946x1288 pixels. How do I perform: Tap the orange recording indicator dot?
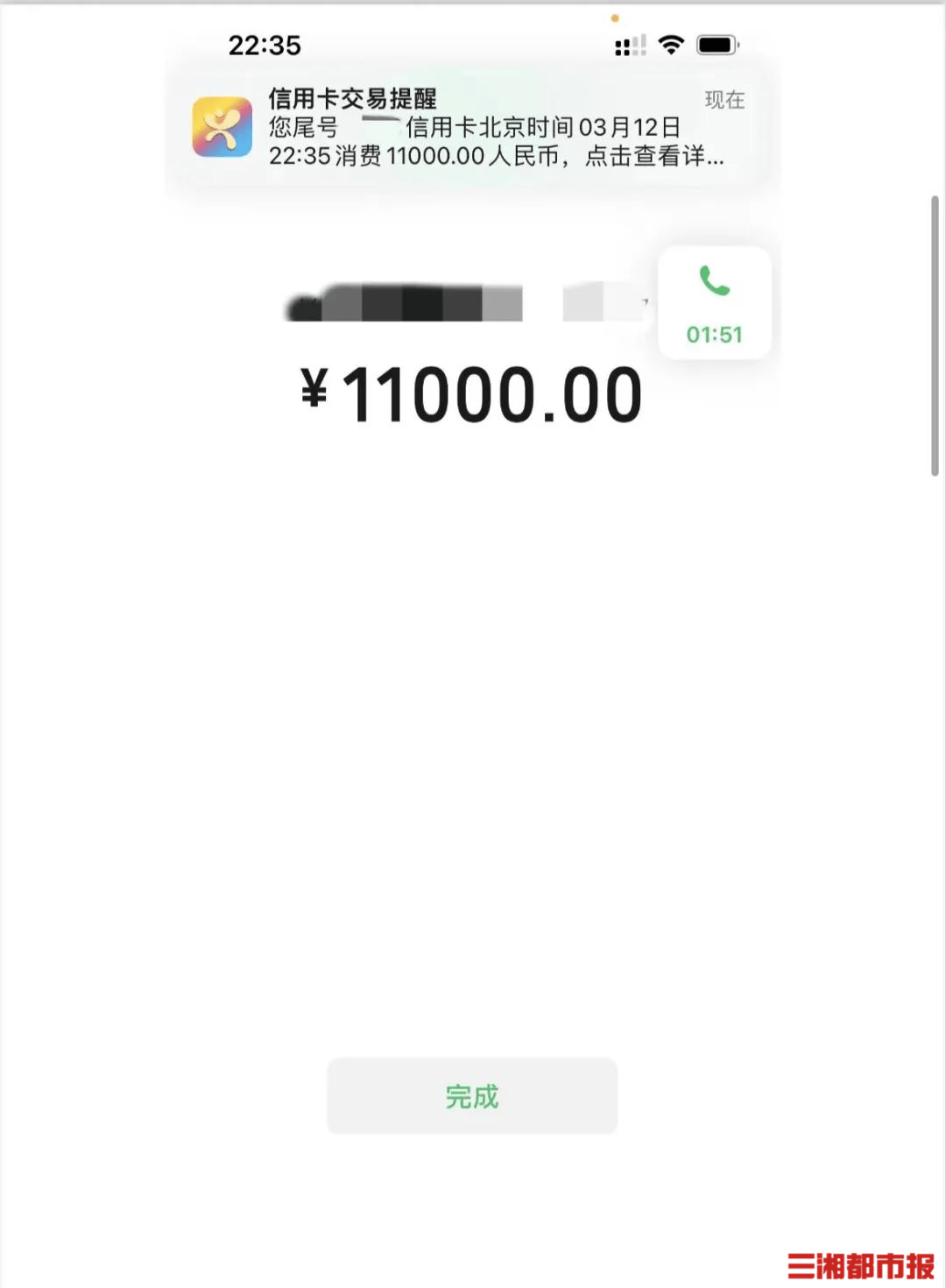click(x=616, y=16)
